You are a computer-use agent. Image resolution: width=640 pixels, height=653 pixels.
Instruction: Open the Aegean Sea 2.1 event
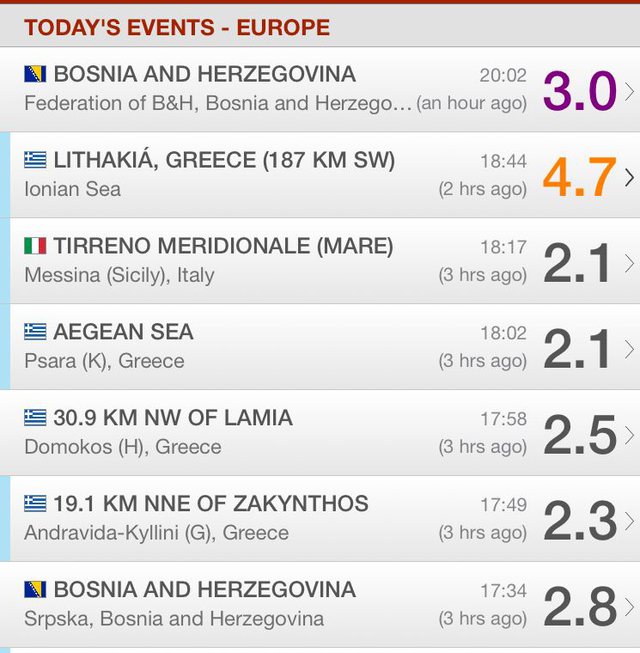[320, 347]
